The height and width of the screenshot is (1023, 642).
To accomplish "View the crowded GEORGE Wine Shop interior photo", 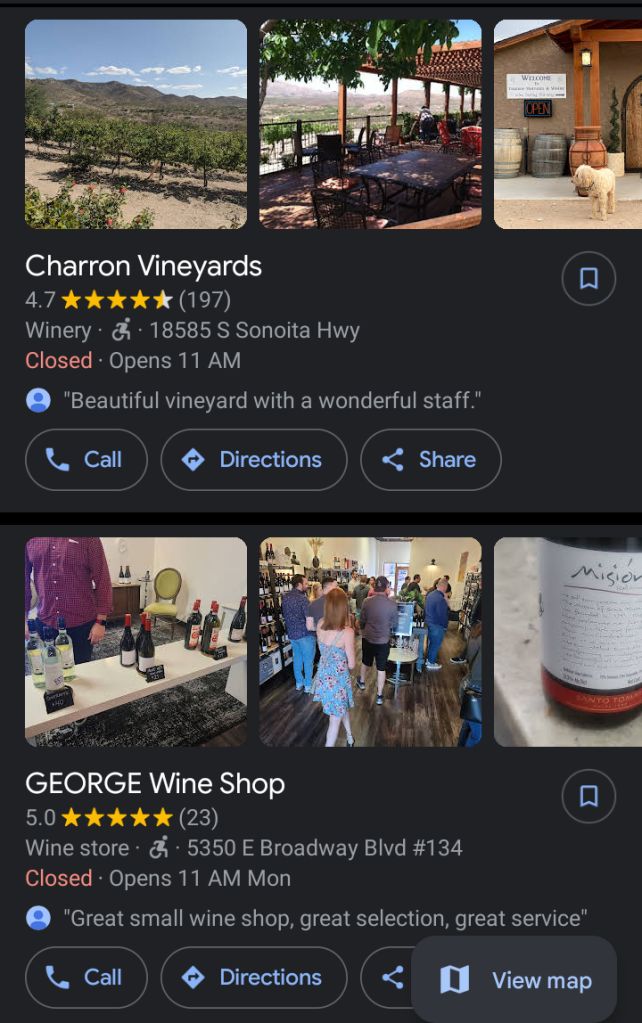I will click(370, 642).
